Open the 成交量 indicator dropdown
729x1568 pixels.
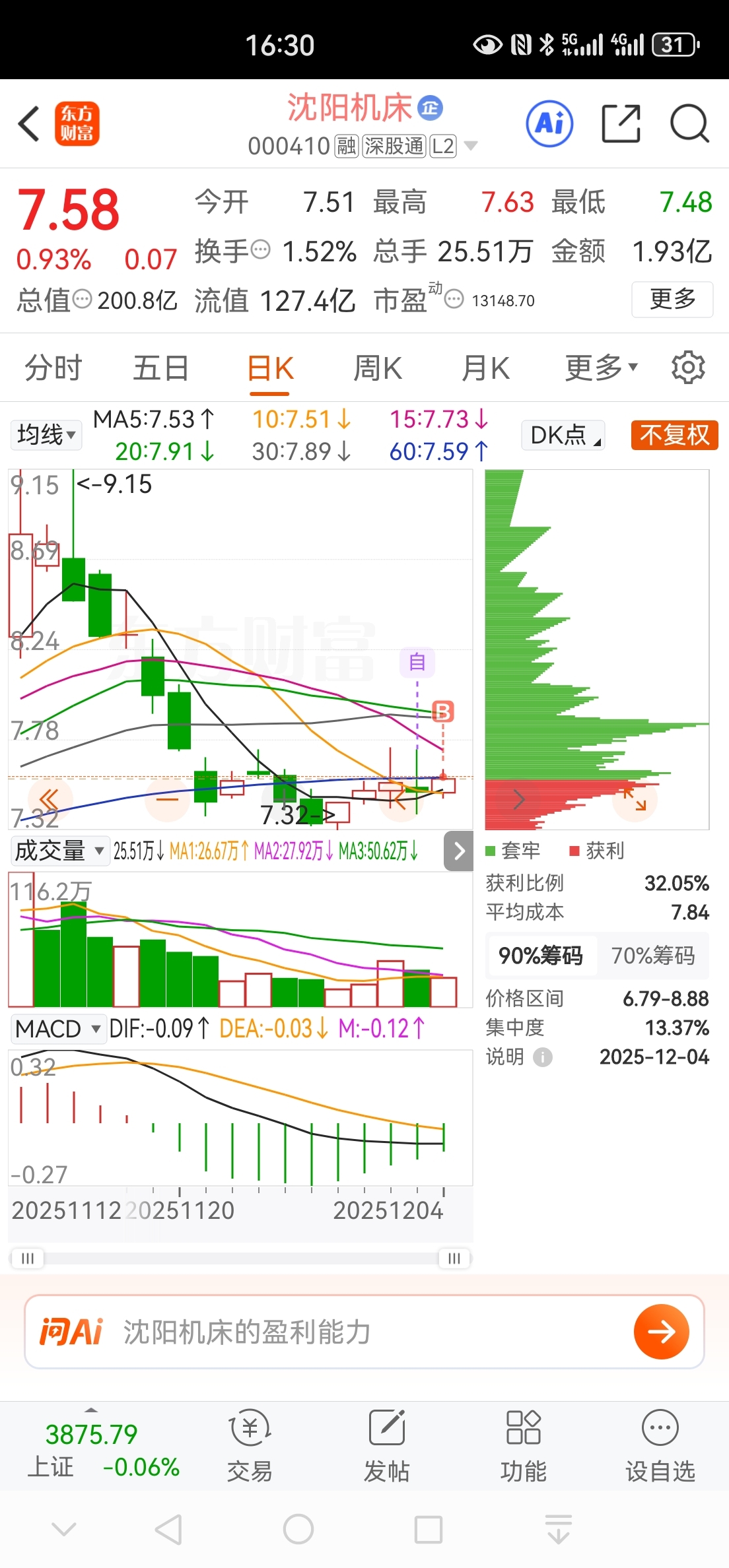[59, 851]
